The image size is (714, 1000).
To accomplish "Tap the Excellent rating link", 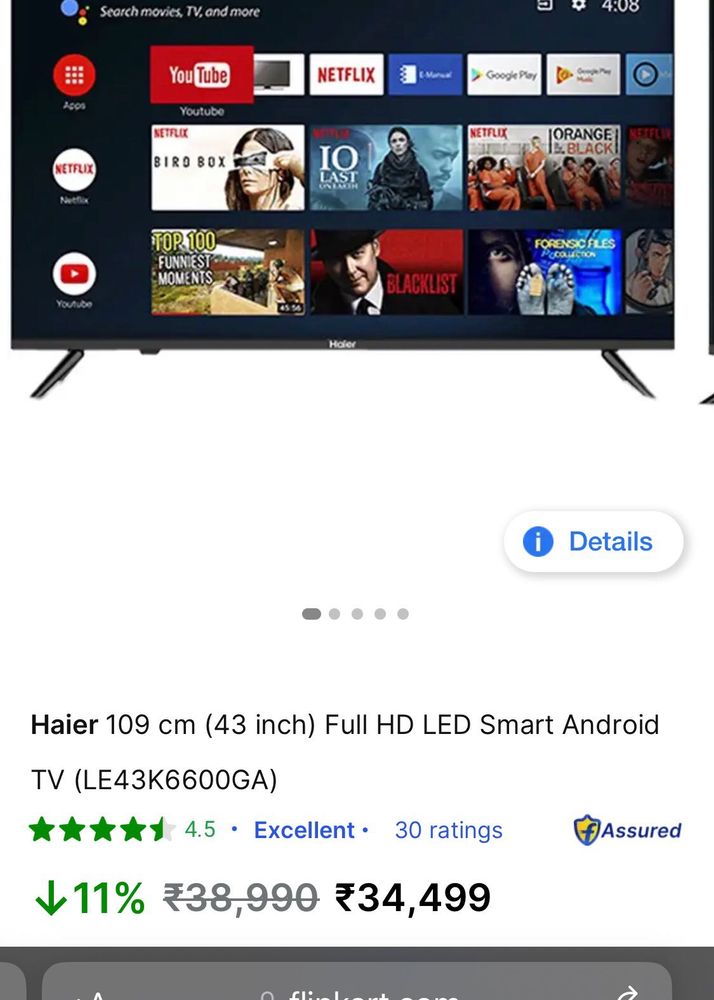I will pos(304,830).
